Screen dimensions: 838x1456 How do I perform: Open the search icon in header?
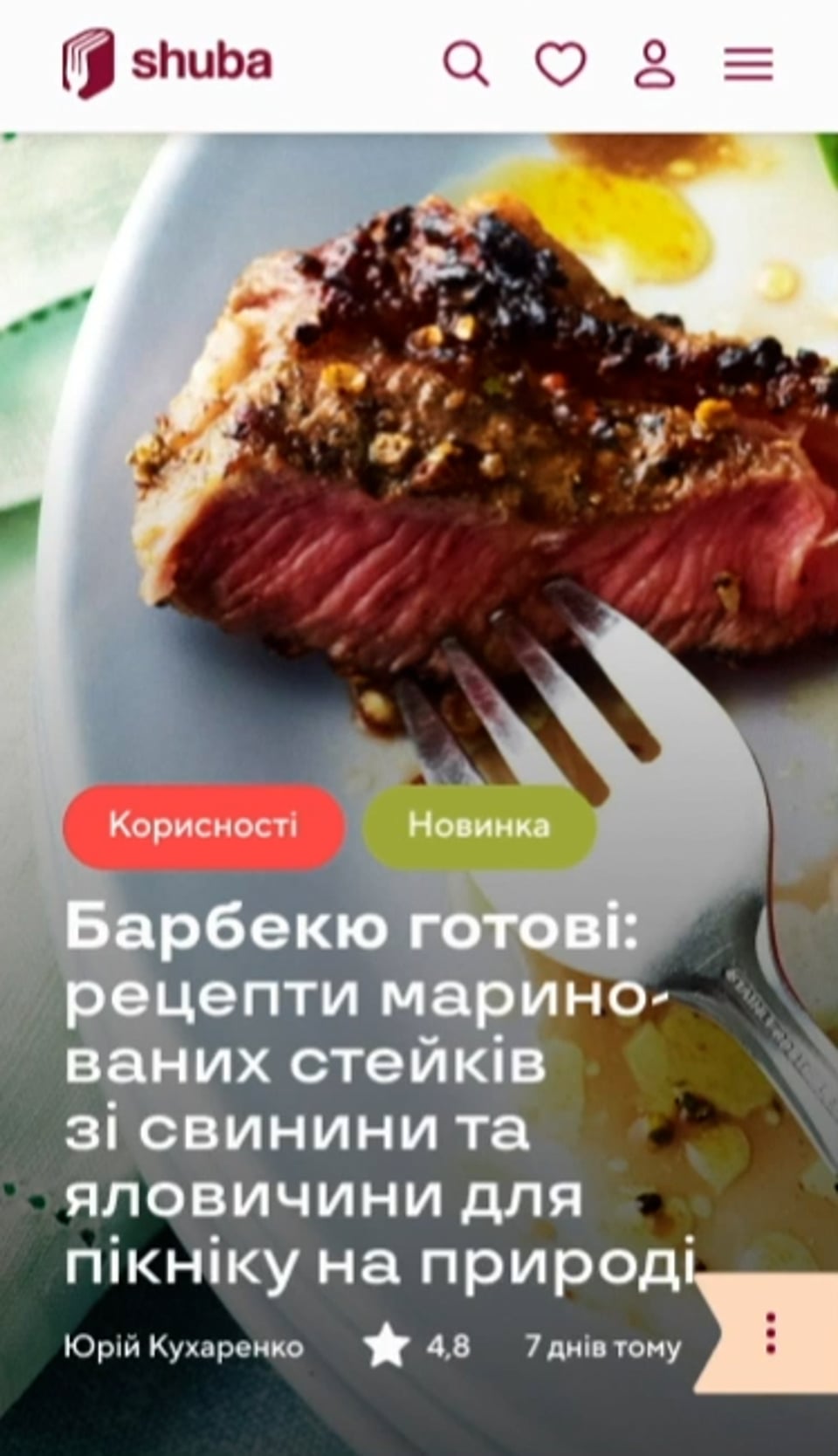pos(466,64)
